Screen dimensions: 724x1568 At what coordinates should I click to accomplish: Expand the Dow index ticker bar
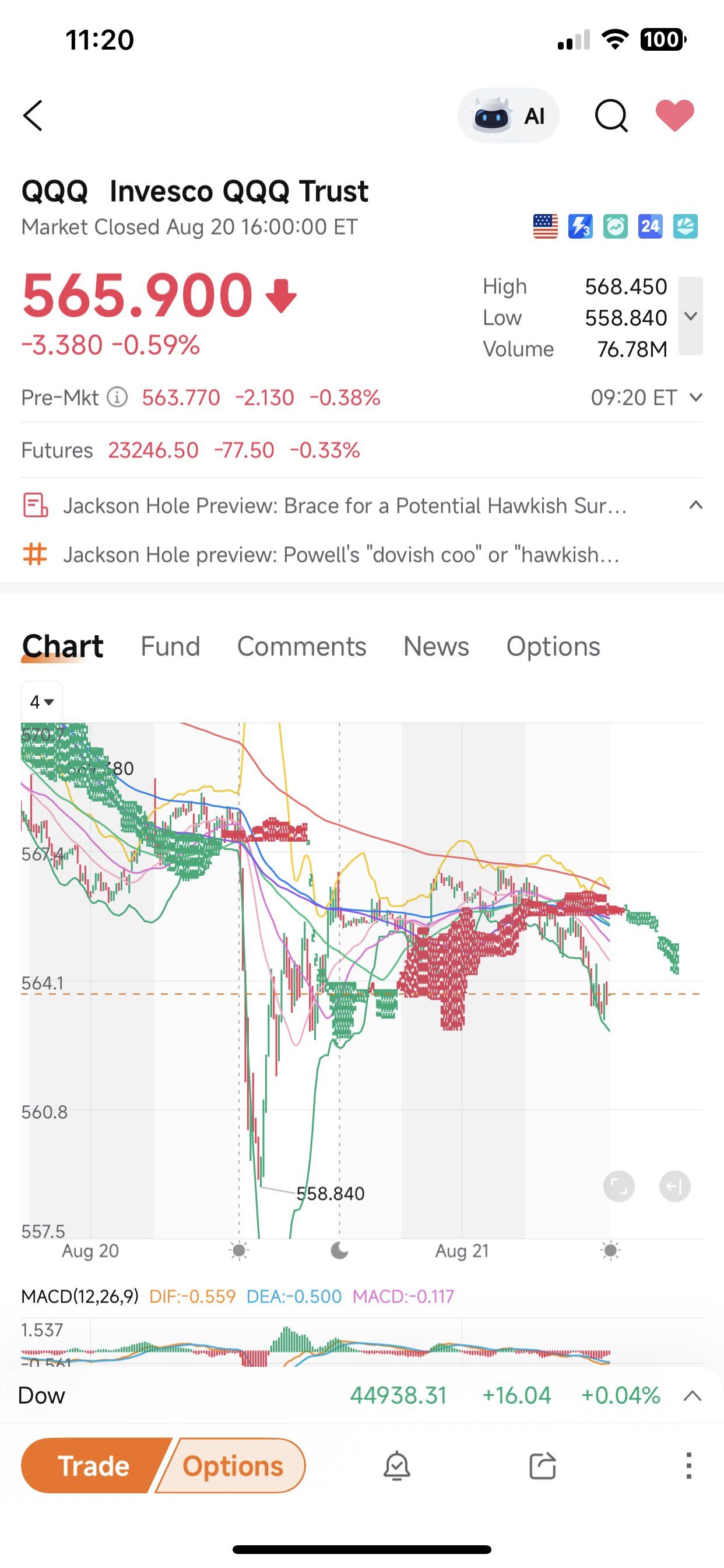[693, 1396]
